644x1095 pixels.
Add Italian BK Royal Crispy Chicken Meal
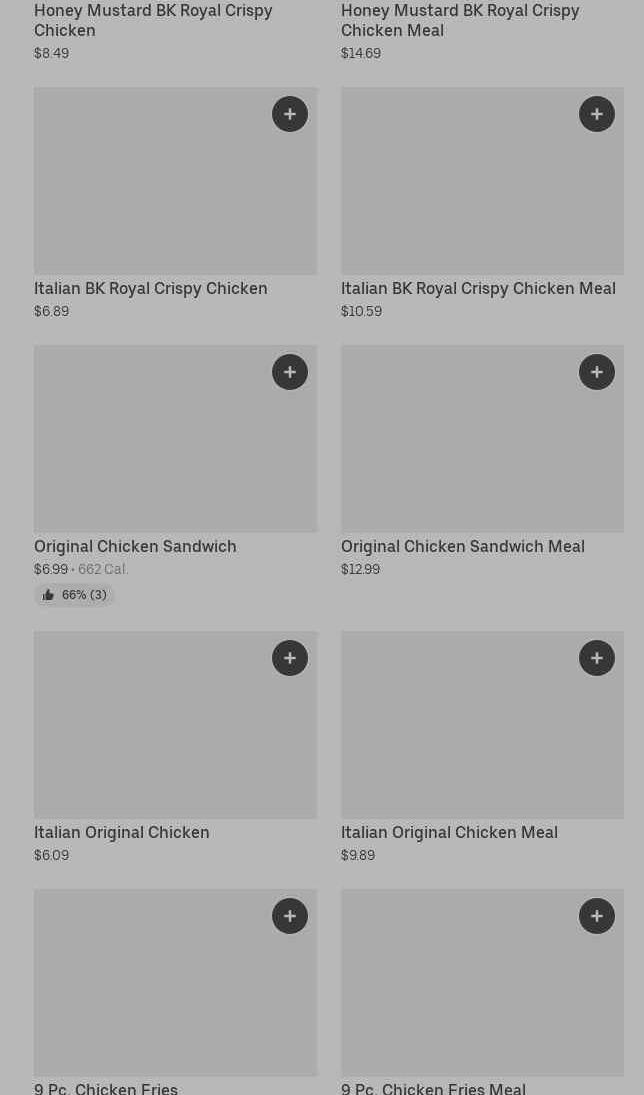coord(597,114)
